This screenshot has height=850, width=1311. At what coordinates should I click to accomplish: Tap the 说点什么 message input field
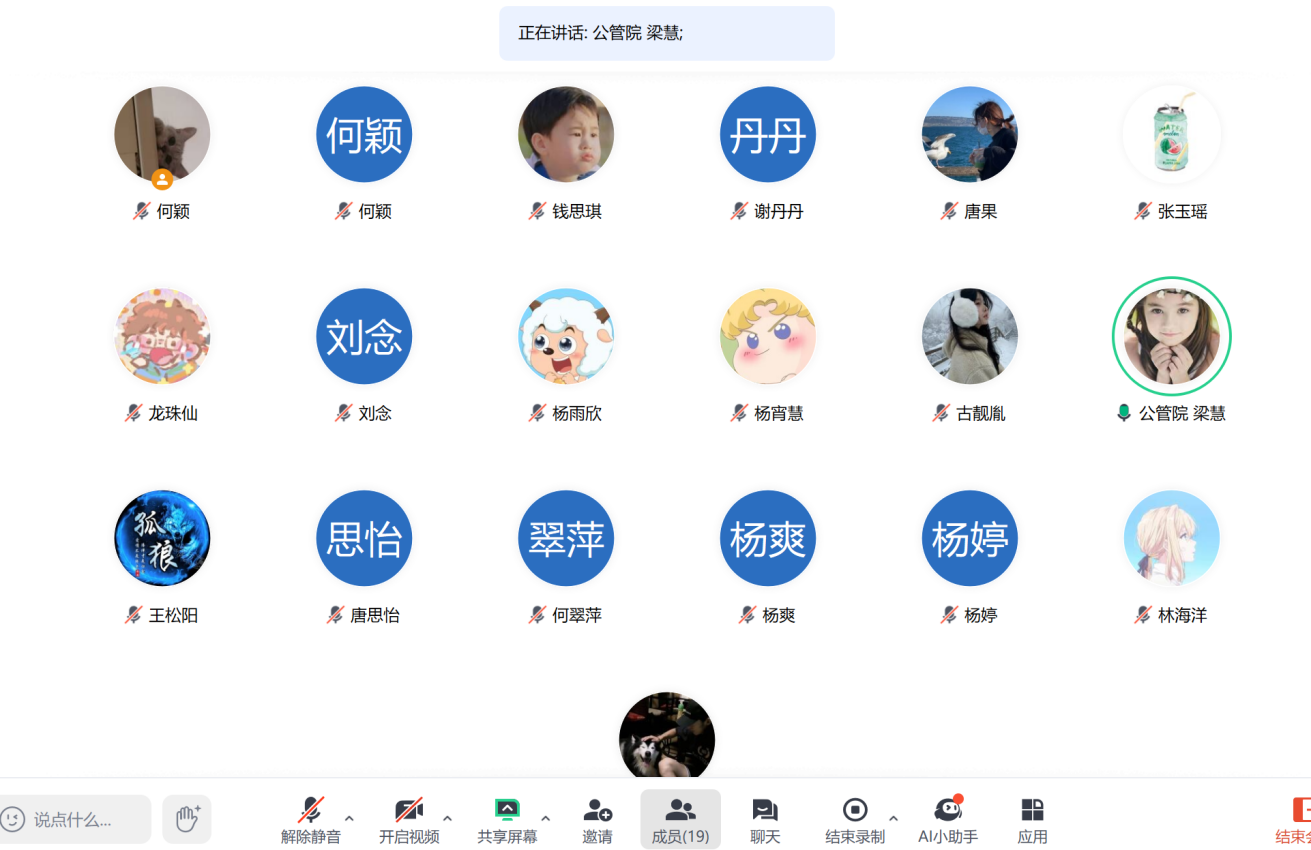point(80,820)
